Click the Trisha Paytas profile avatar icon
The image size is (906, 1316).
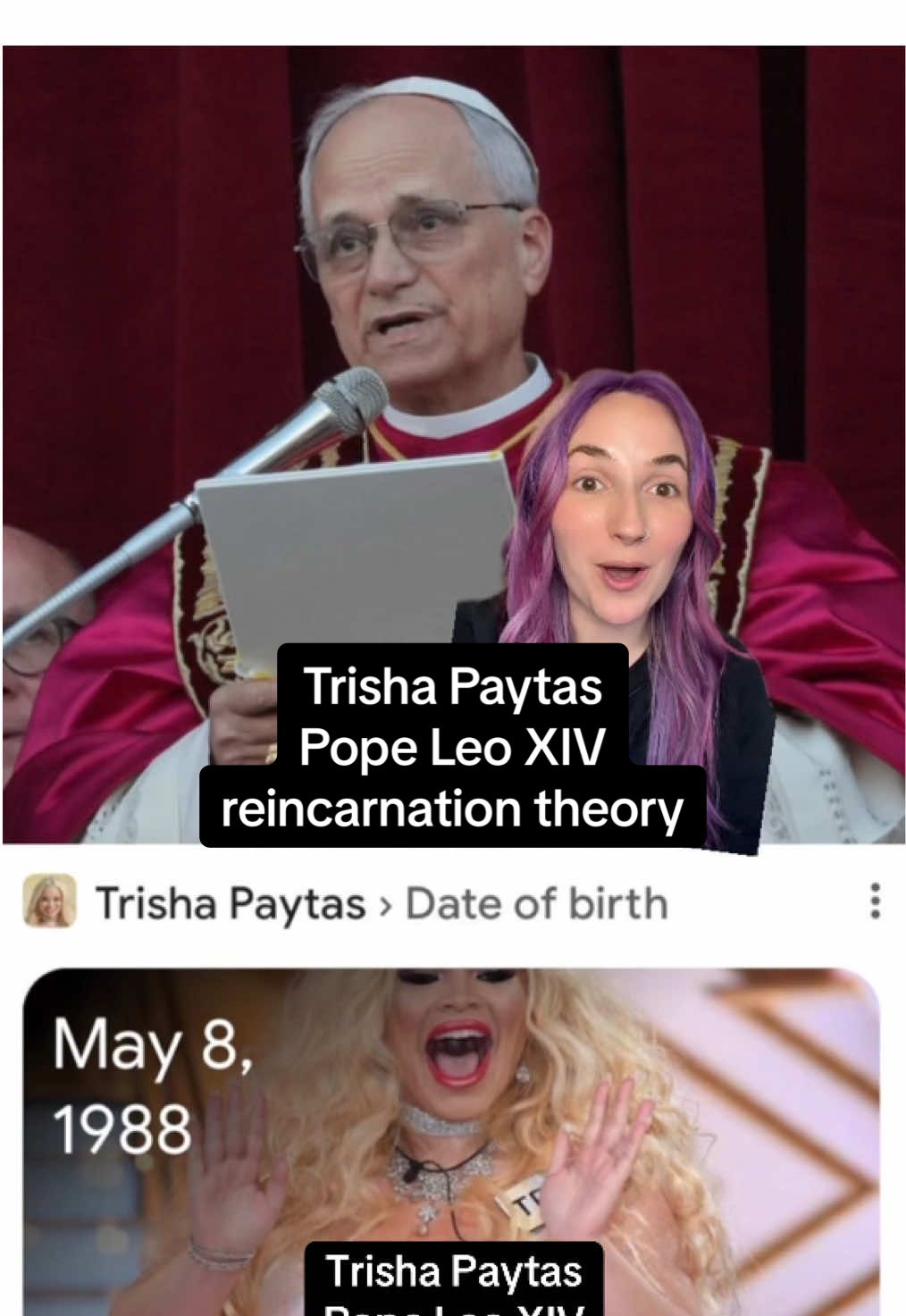coord(52,902)
